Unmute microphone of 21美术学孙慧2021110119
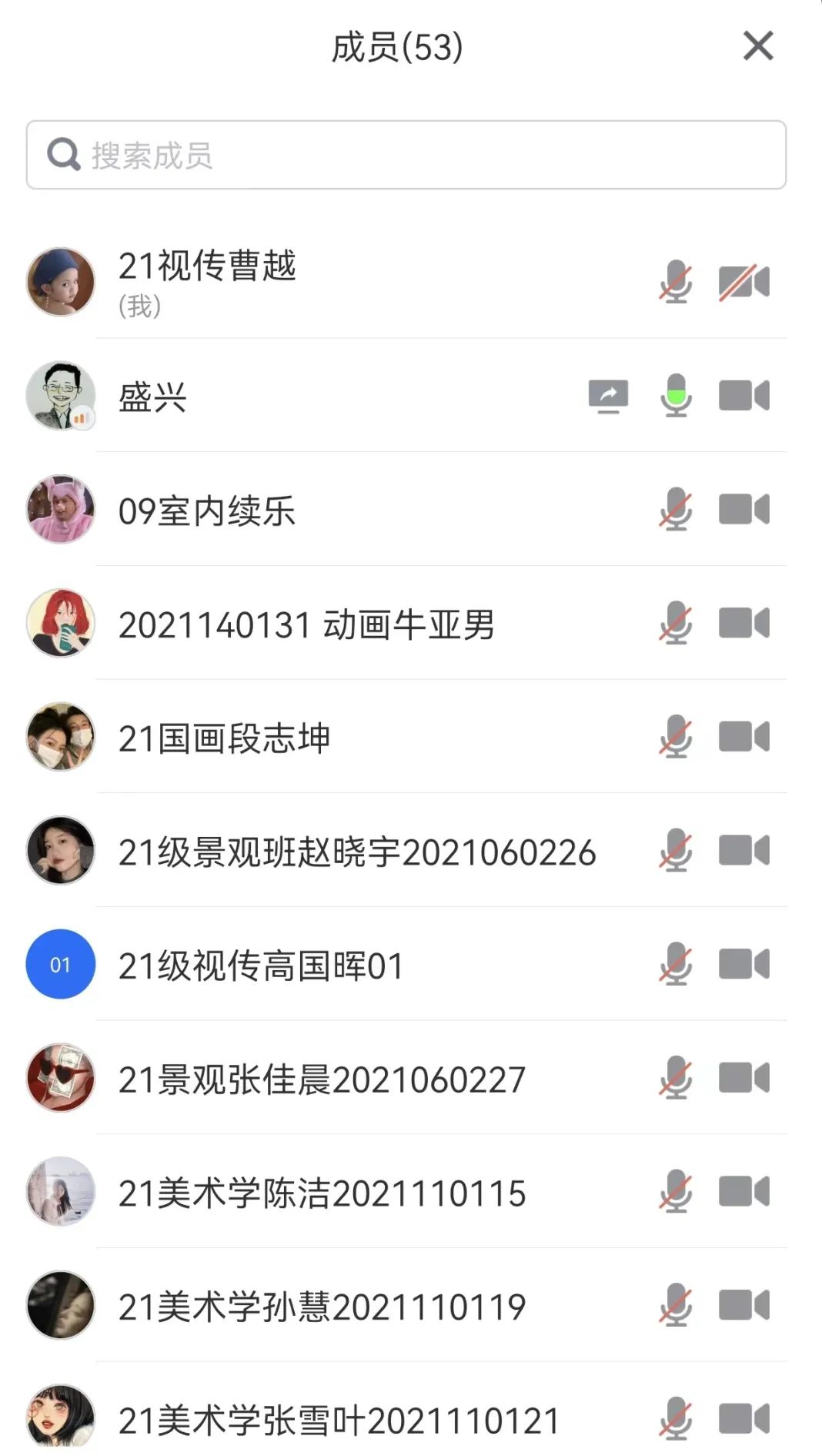This screenshot has width=822, height=1456. (676, 1305)
